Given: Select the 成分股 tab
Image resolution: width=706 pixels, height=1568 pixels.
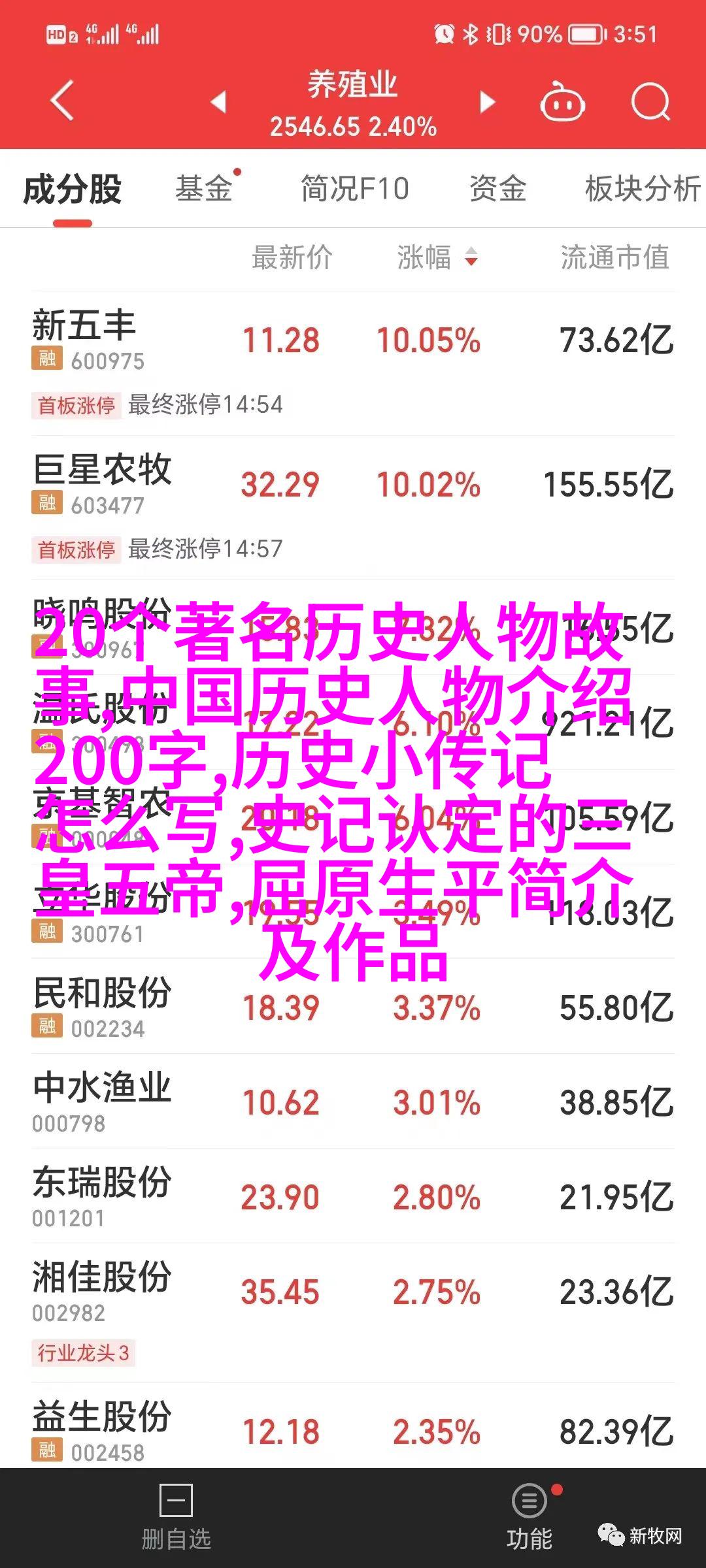Looking at the screenshot, I should (73, 189).
